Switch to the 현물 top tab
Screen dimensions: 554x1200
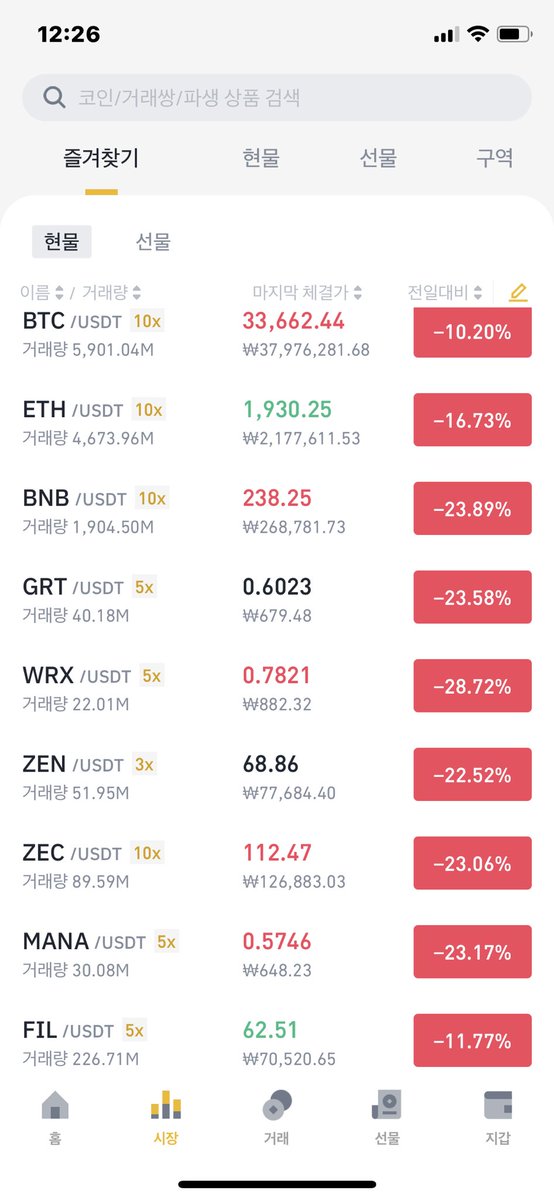261,158
